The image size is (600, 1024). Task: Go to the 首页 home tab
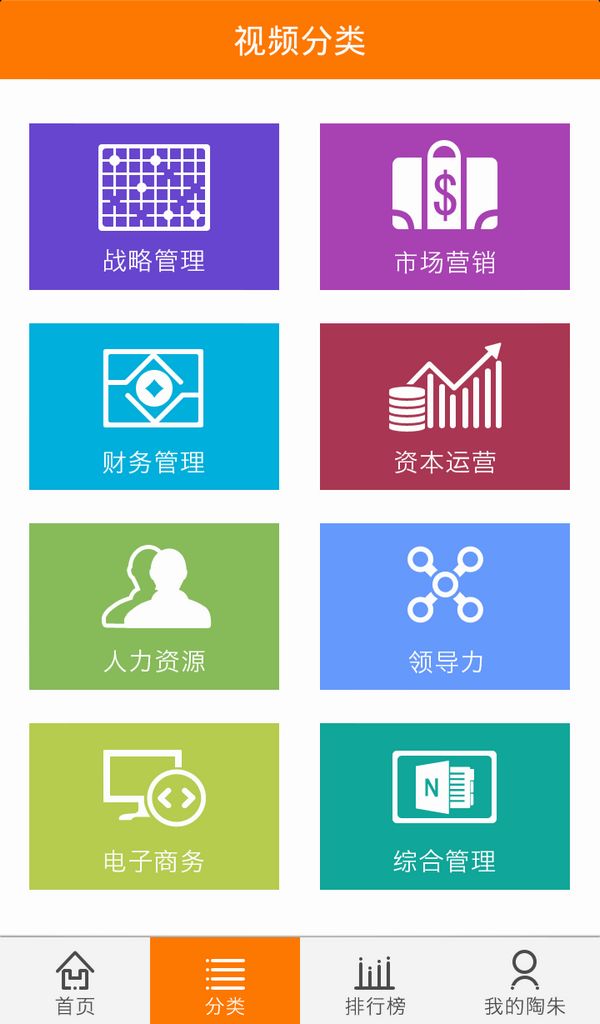click(75, 981)
